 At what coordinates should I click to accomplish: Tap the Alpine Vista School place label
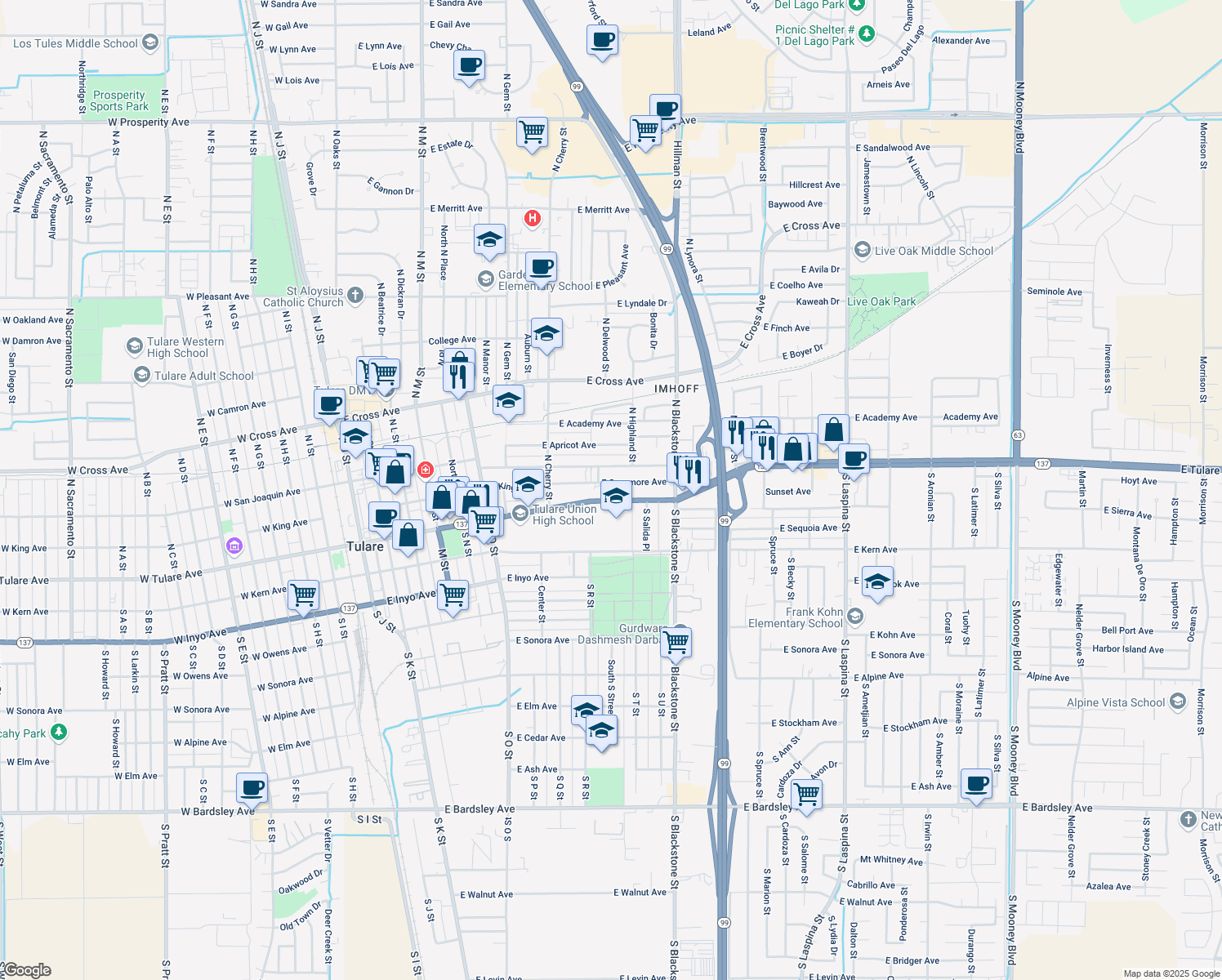pos(1116,702)
